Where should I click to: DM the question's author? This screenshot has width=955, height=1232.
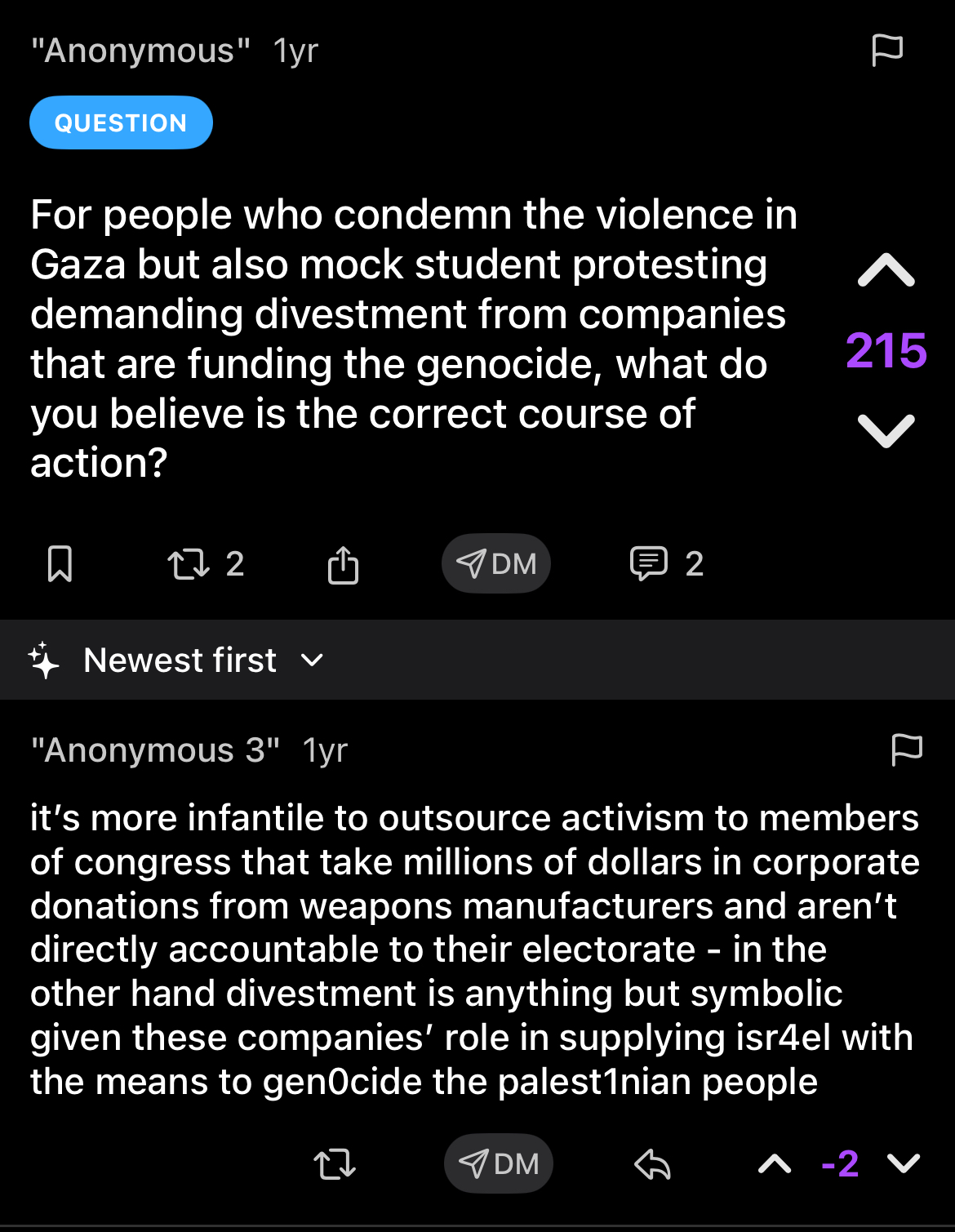(x=496, y=563)
